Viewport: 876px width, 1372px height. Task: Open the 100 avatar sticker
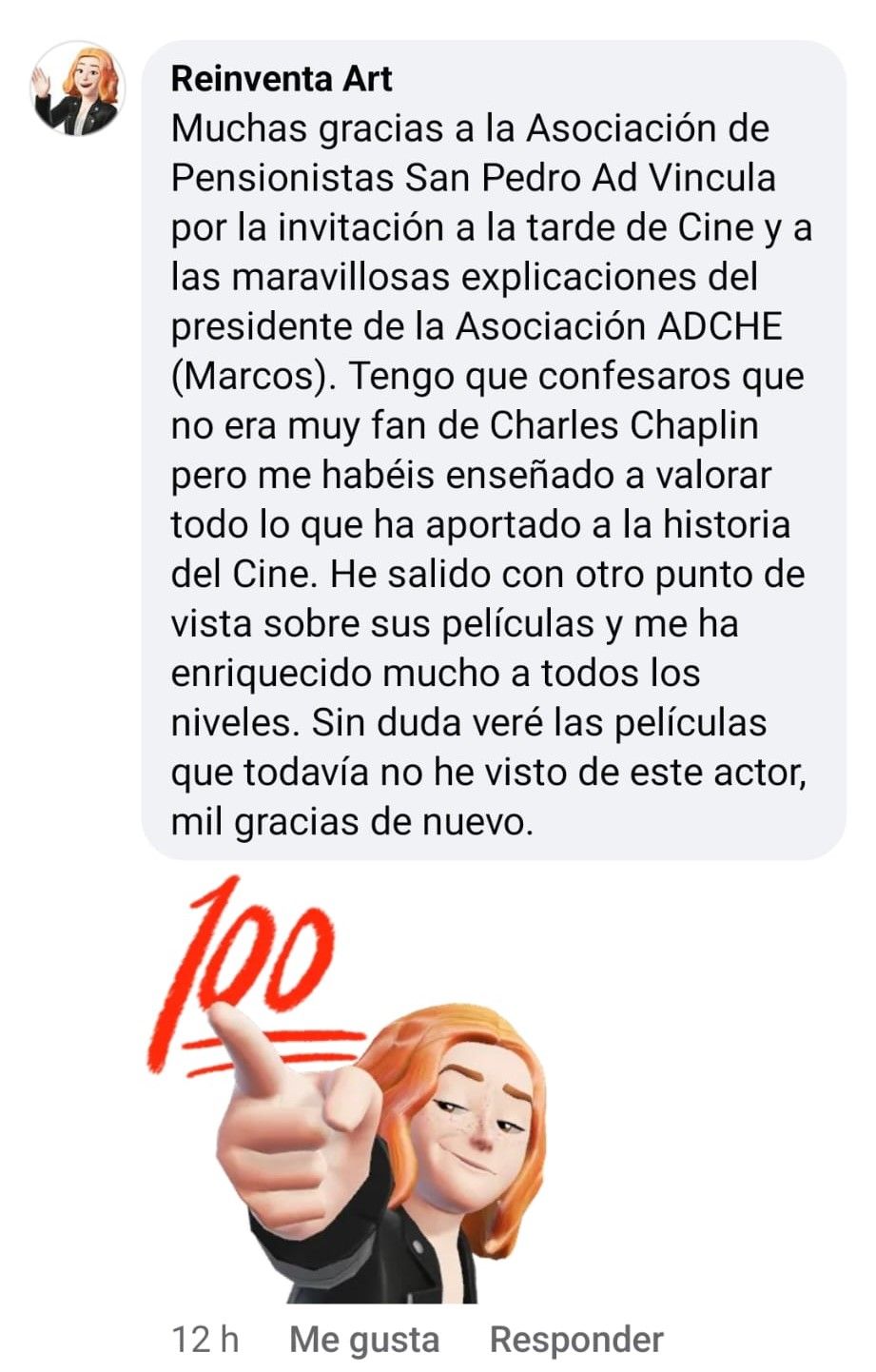(352, 1094)
